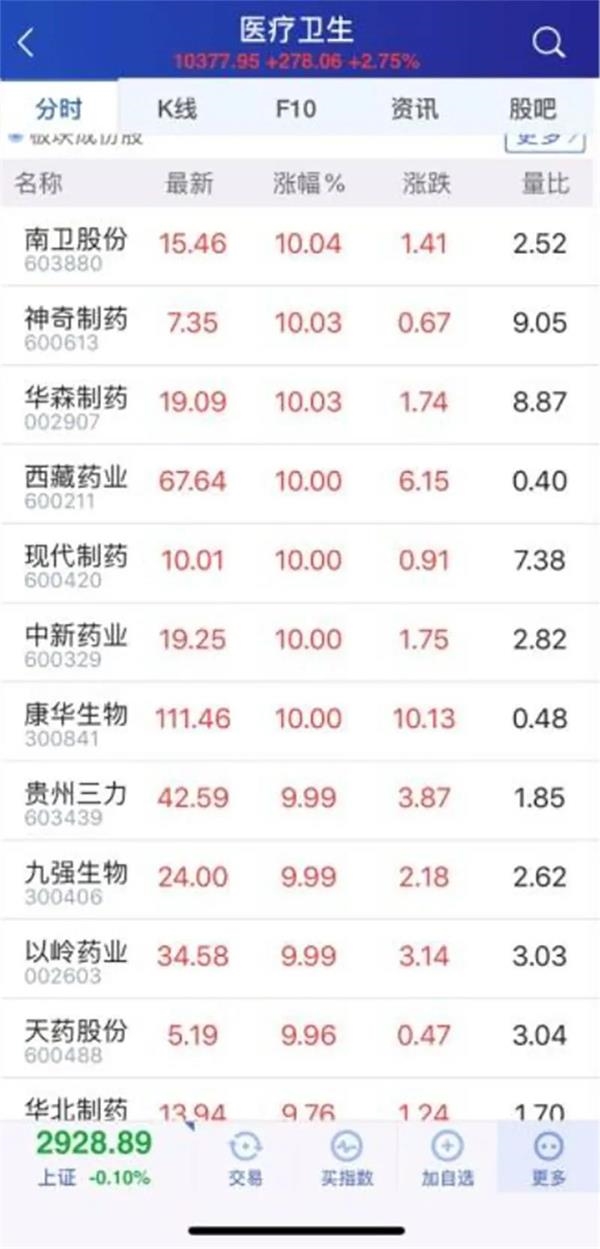
Task: Tap 买指数 in the bottom bar
Action: click(x=346, y=1158)
